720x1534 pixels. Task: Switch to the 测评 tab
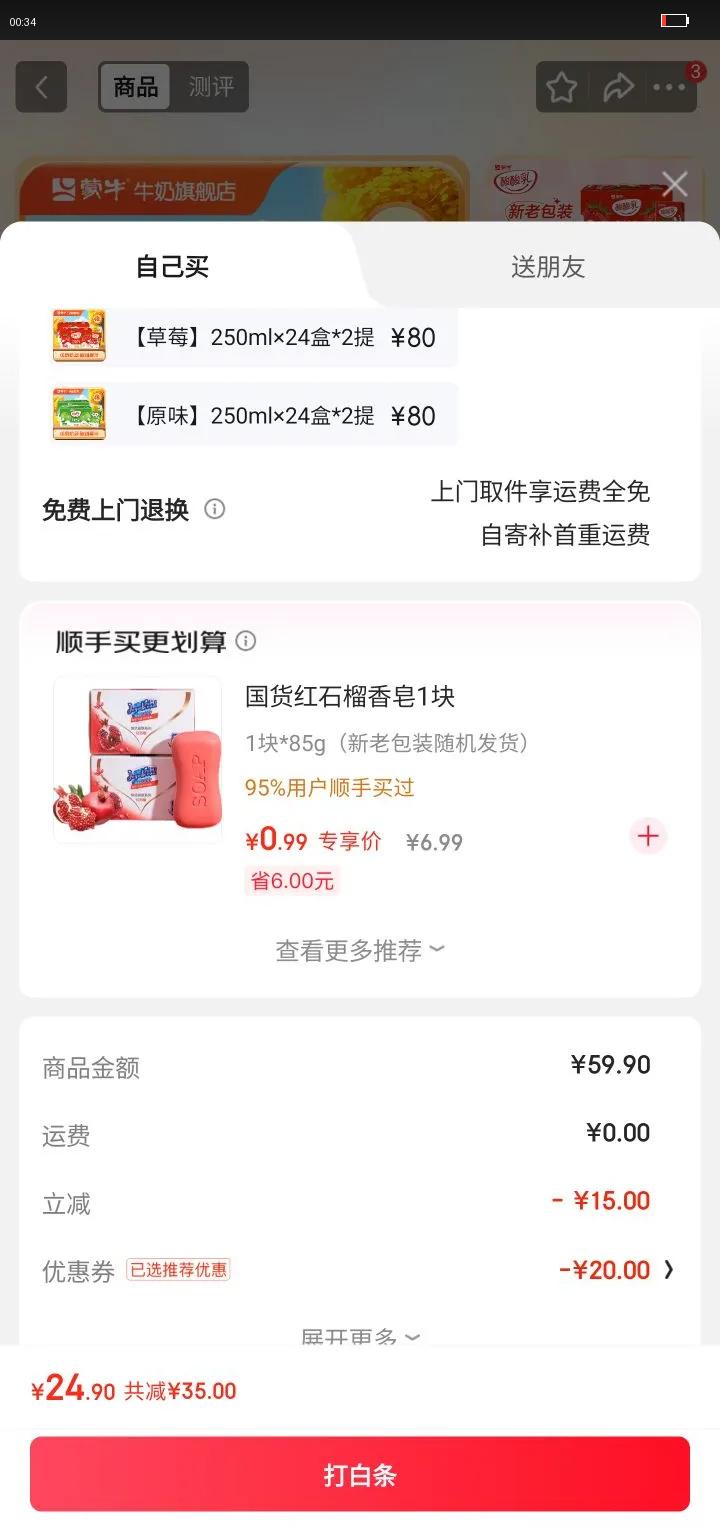click(x=211, y=87)
